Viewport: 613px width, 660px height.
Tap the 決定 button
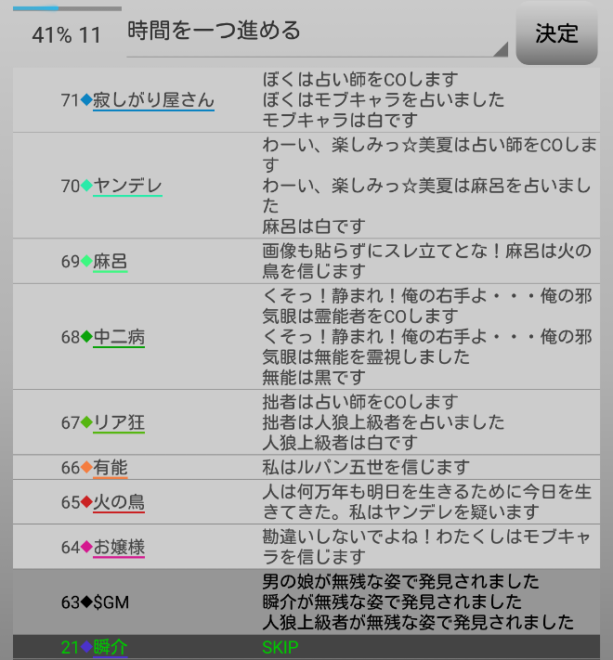point(556,33)
